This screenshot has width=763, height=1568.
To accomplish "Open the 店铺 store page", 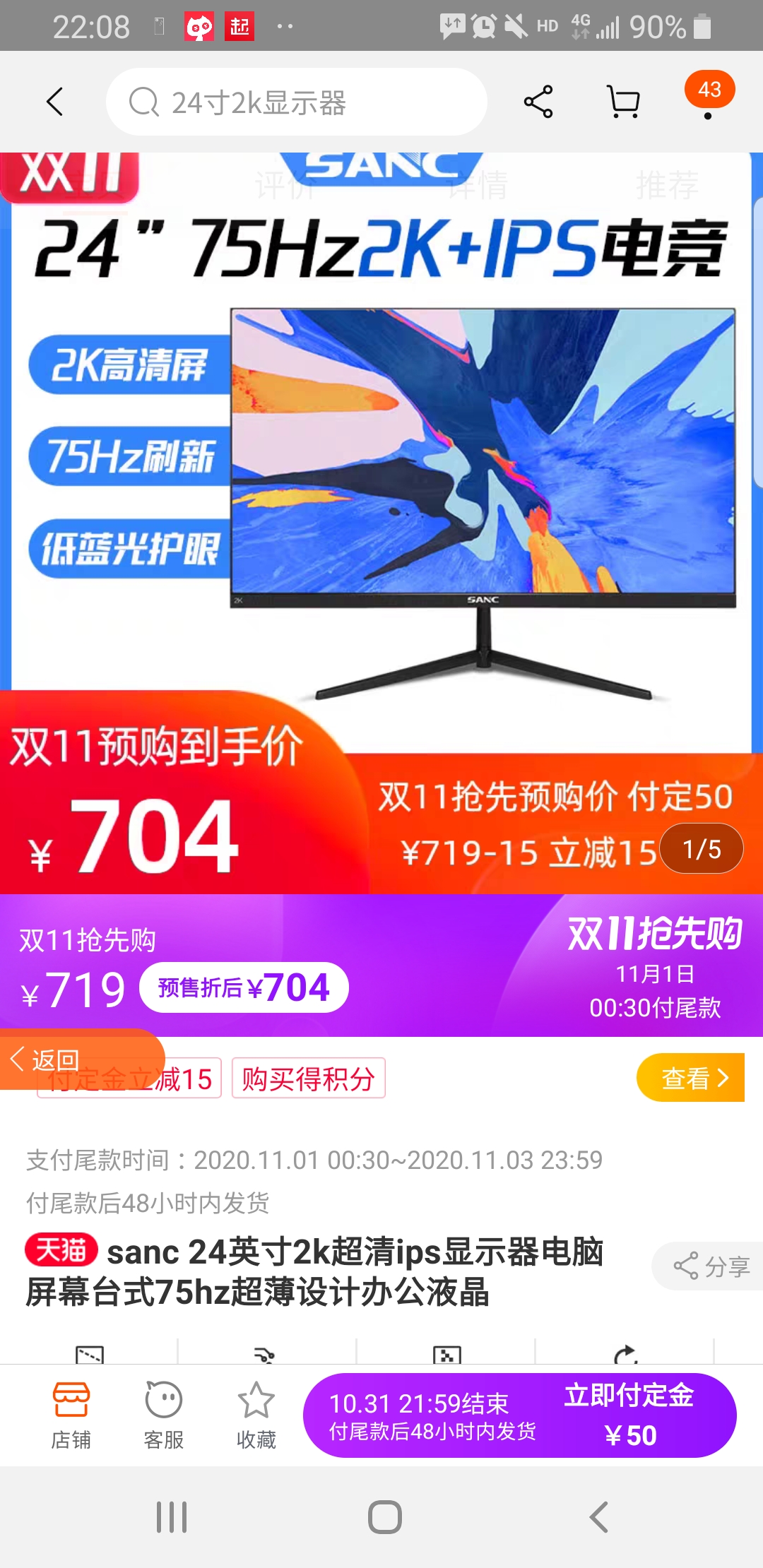I will point(71,1415).
